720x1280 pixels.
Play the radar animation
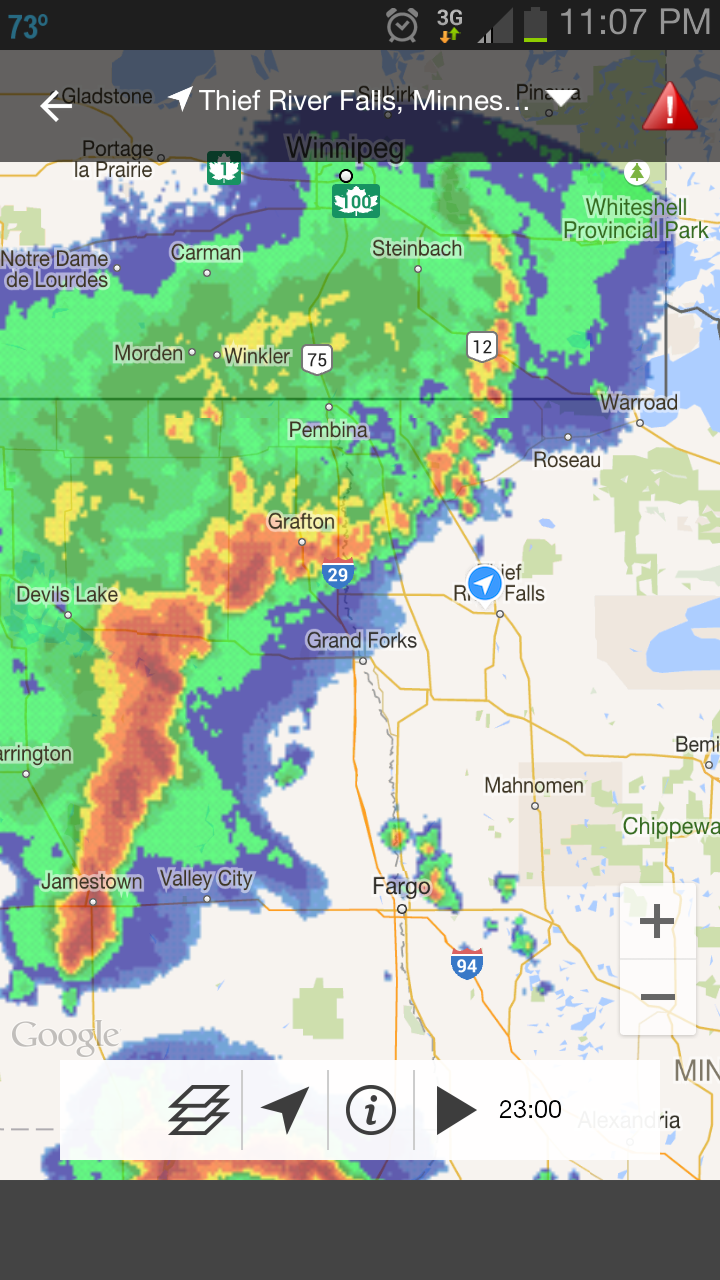pyautogui.click(x=456, y=1110)
